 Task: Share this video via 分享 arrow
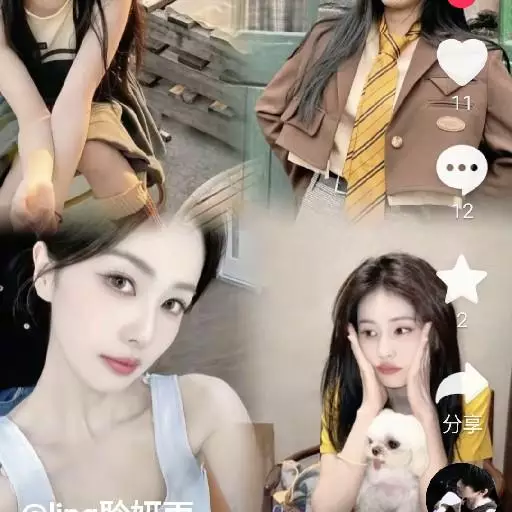463,387
